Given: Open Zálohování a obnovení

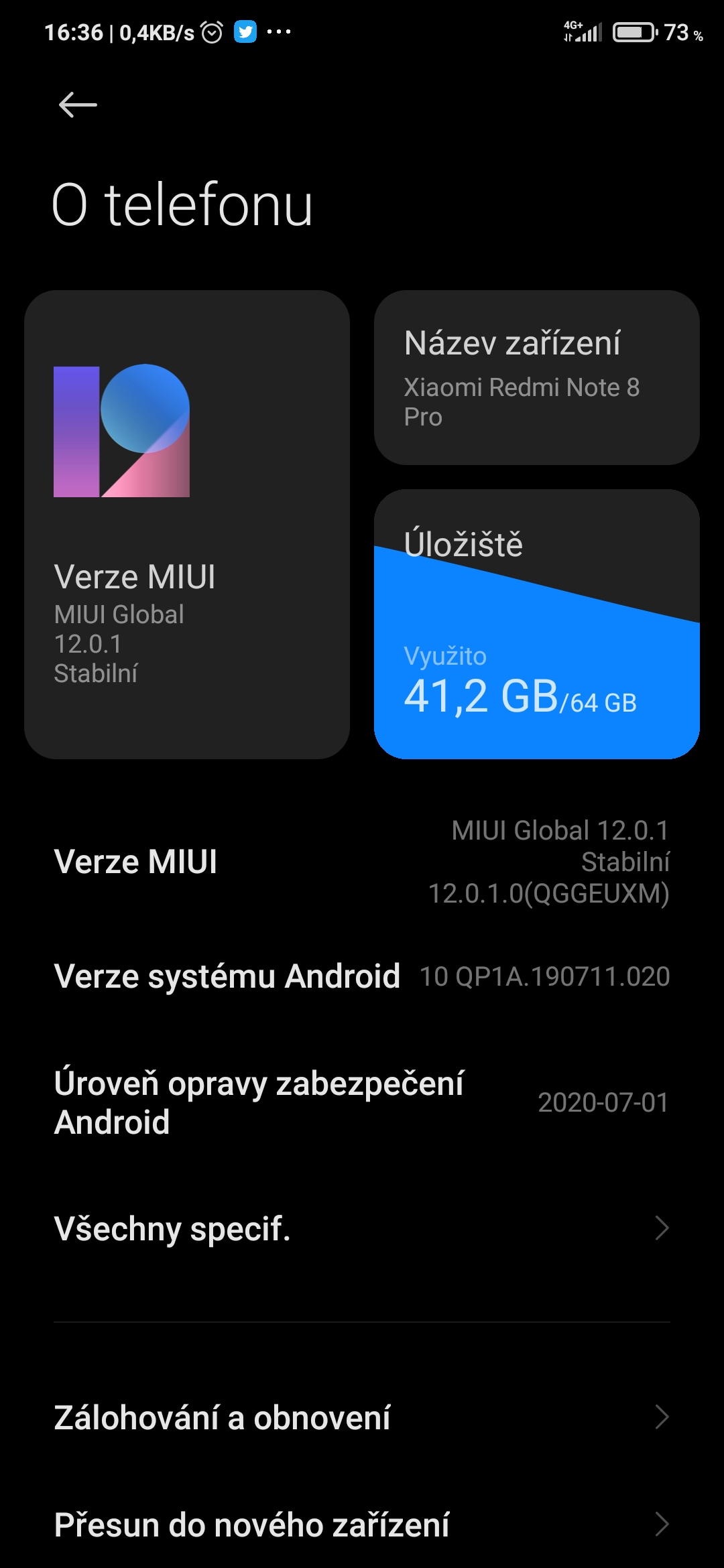Looking at the screenshot, I should 362,1417.
